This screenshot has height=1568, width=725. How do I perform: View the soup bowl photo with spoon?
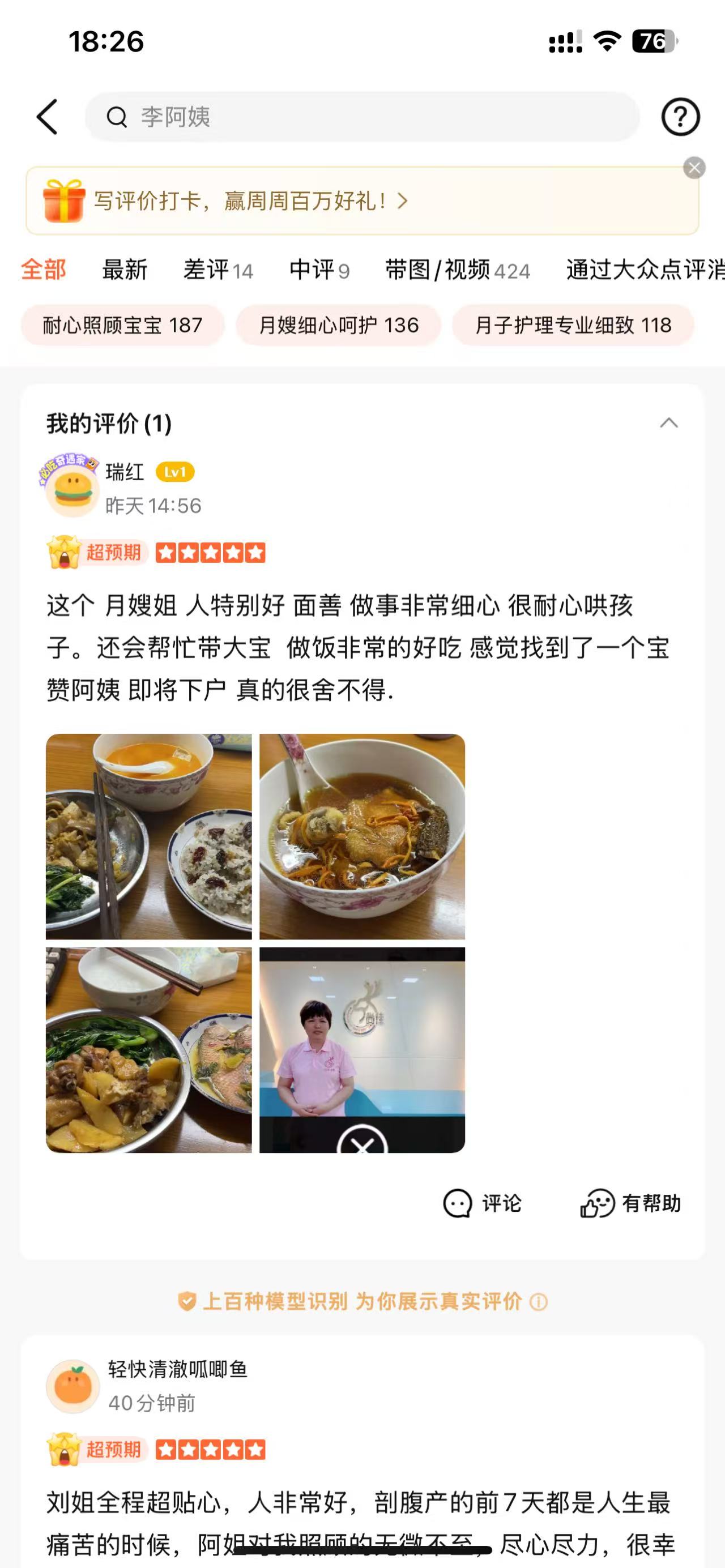362,836
